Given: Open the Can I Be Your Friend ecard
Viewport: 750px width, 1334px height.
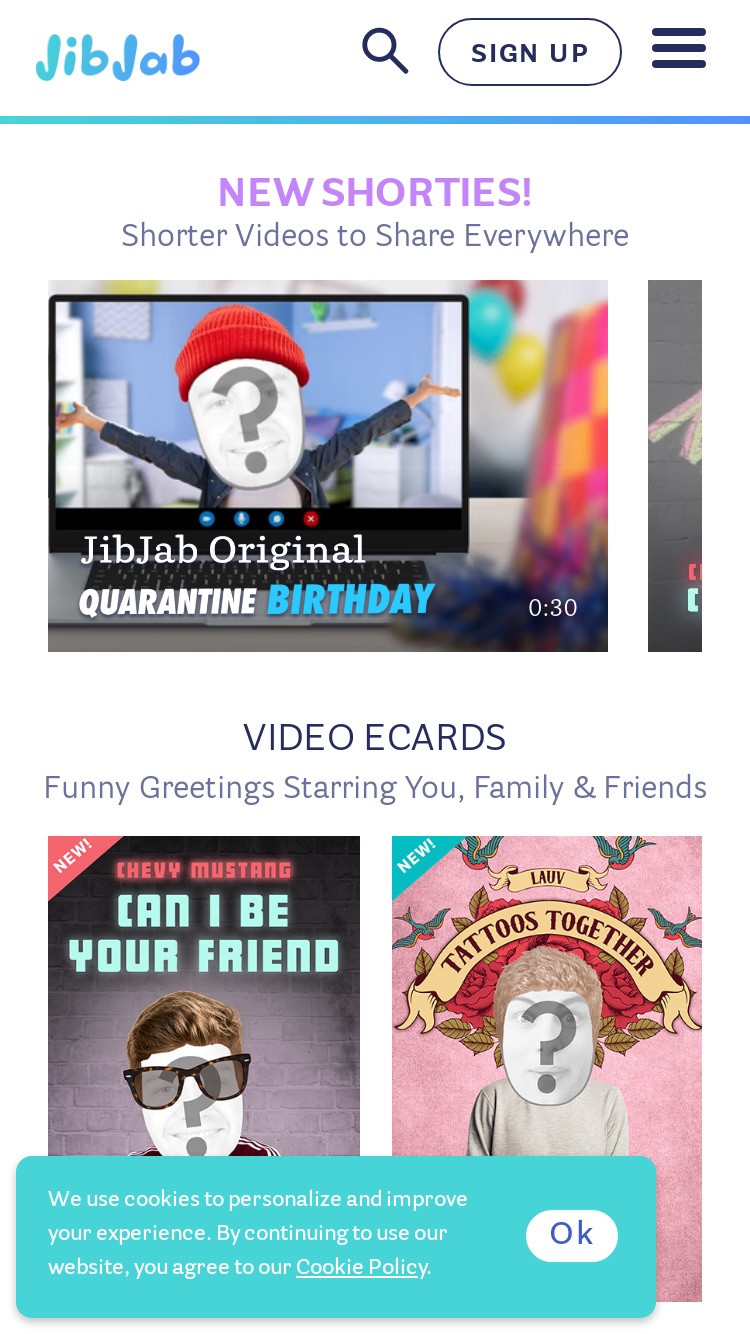Looking at the screenshot, I should (204, 996).
